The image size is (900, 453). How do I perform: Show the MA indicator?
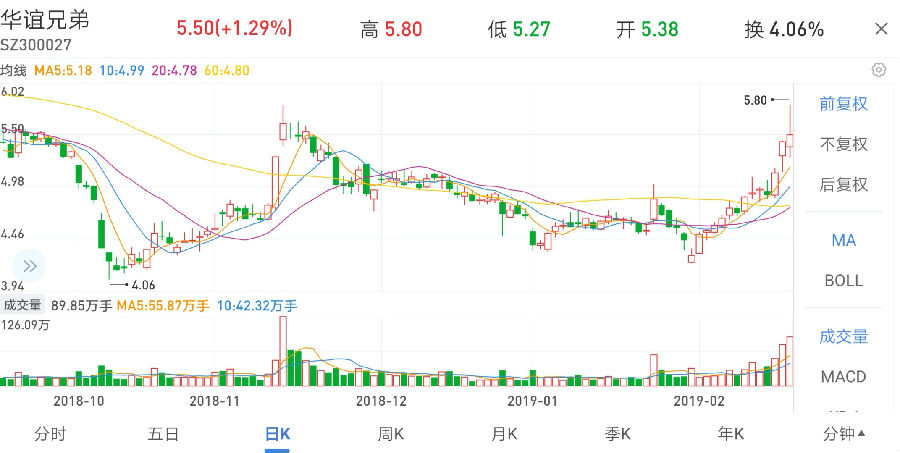point(843,240)
